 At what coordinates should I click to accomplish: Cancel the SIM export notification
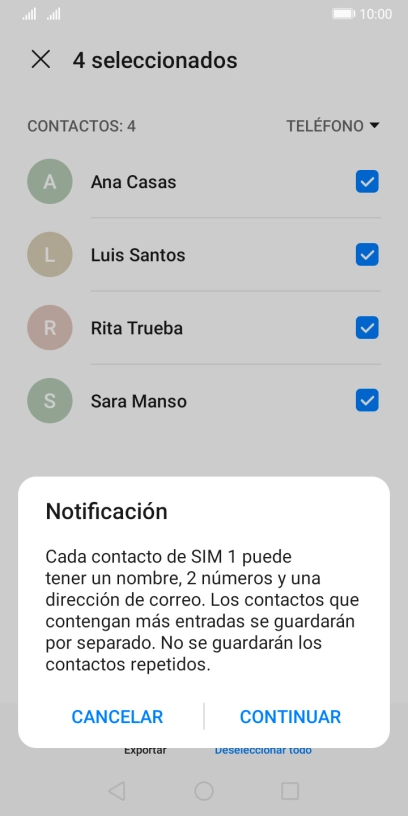point(117,717)
